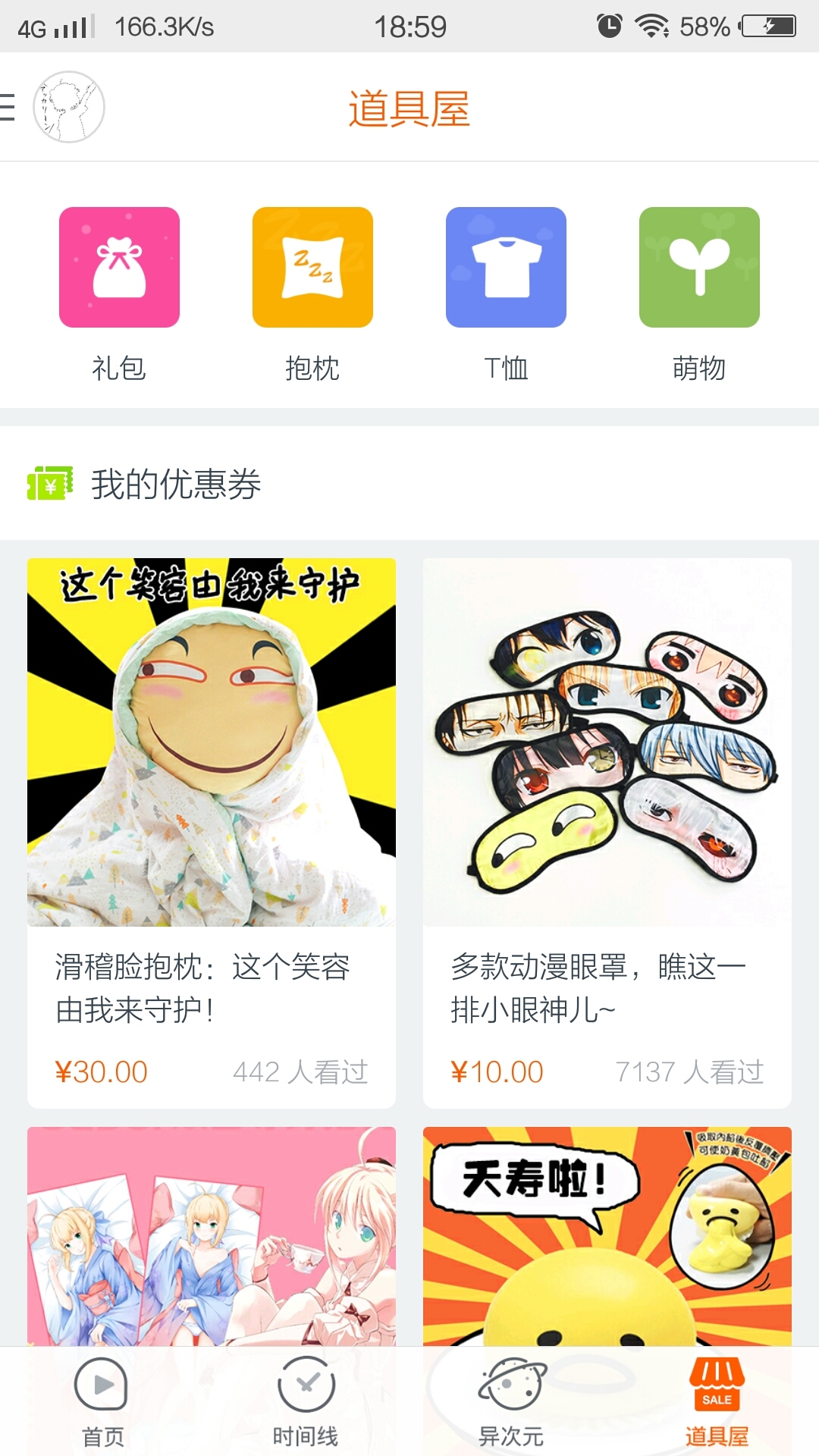Screen dimensions: 819x1456
Task: Open the drawer menu via profile avatar
Action: pos(68,107)
